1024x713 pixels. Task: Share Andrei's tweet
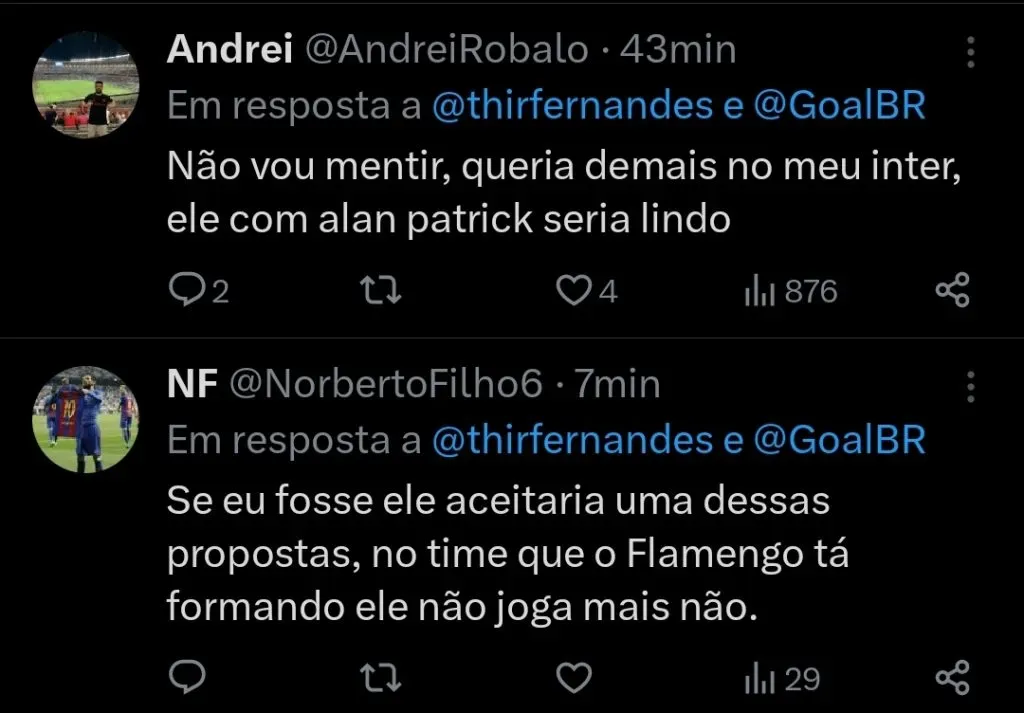point(952,291)
